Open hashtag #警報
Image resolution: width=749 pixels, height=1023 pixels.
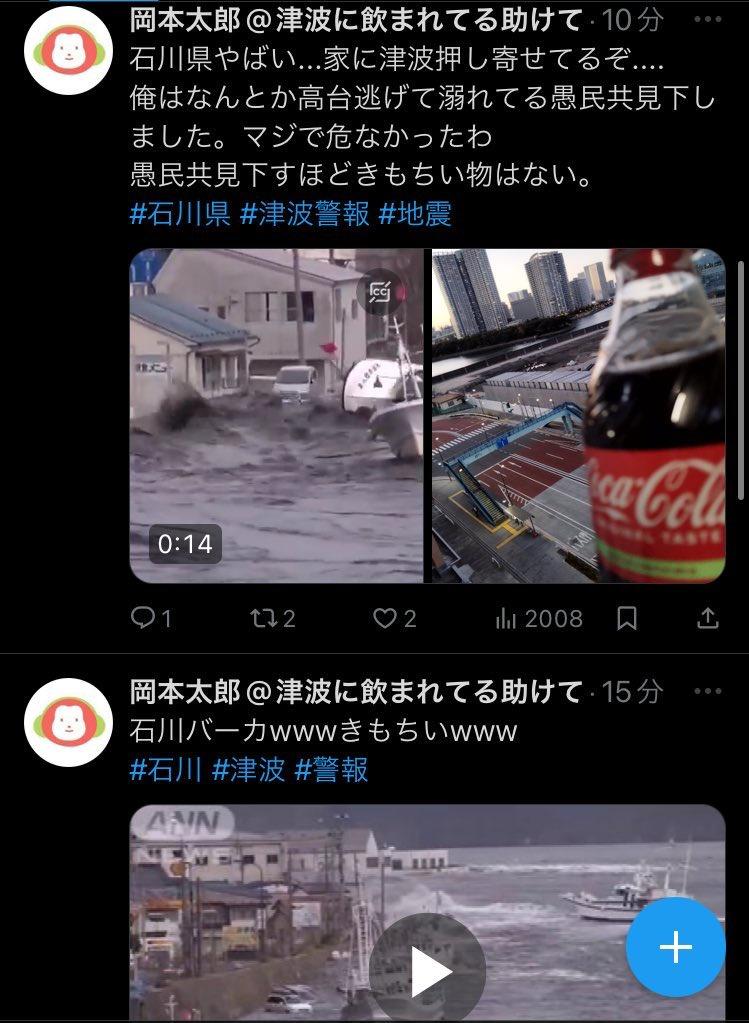point(331,769)
